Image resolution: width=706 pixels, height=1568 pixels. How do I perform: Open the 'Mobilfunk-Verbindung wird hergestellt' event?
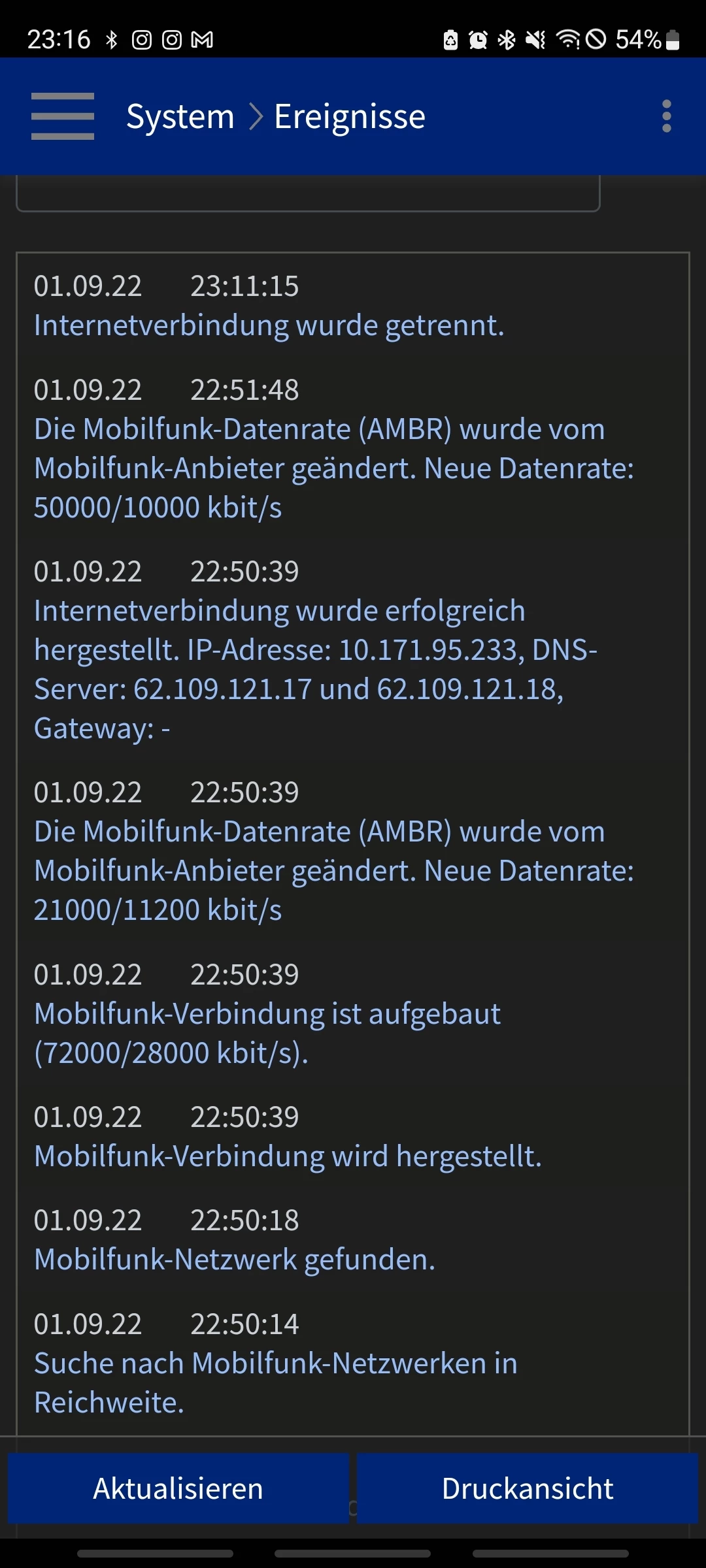(x=288, y=1156)
